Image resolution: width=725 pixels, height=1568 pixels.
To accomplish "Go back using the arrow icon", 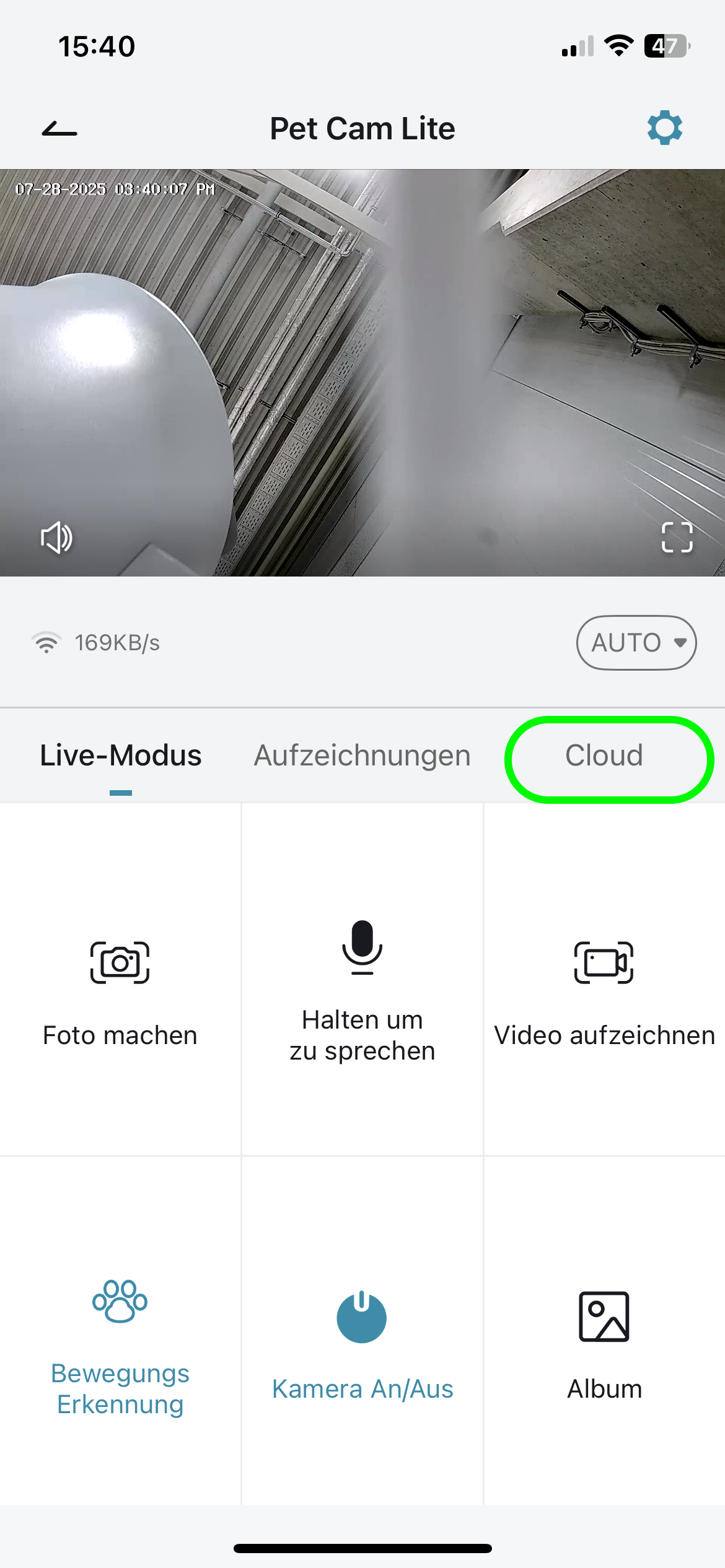I will [x=59, y=129].
